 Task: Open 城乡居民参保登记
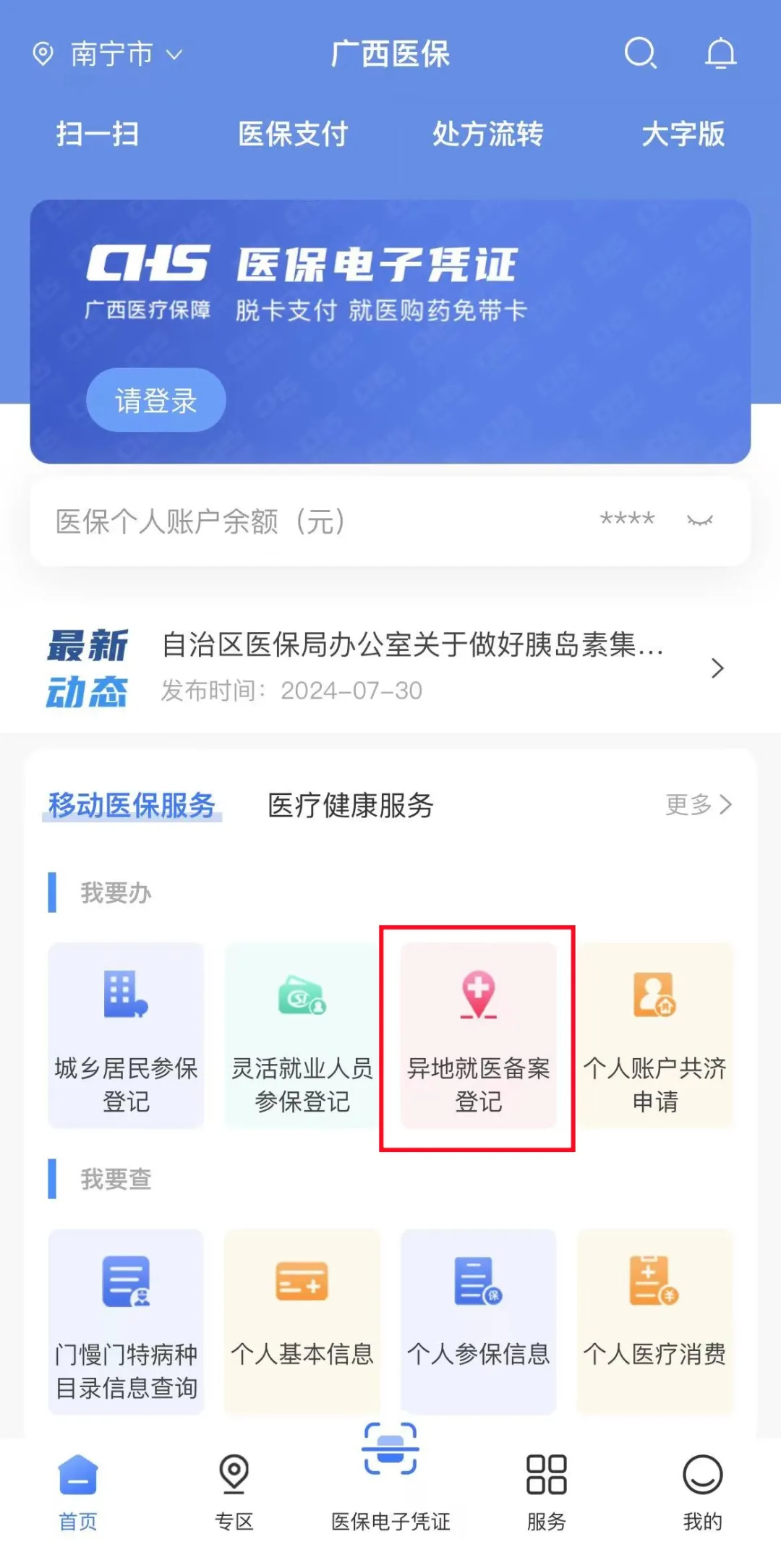click(126, 1036)
